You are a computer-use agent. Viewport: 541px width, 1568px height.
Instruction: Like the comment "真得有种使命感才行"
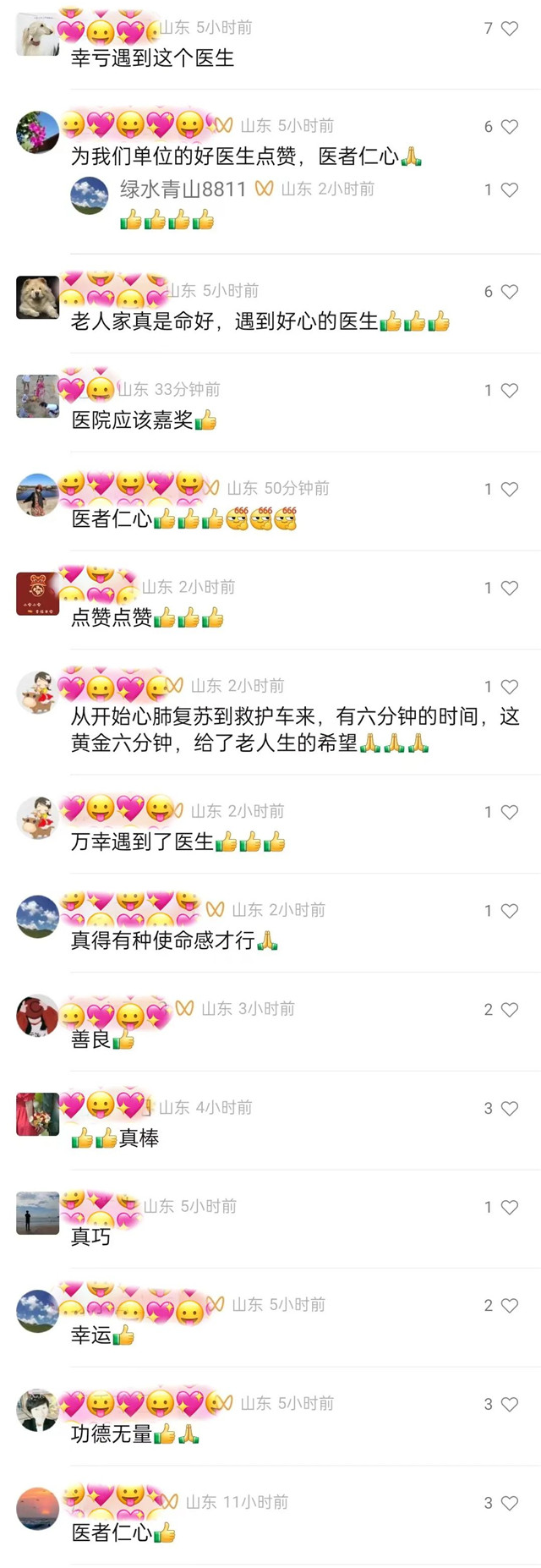(509, 911)
